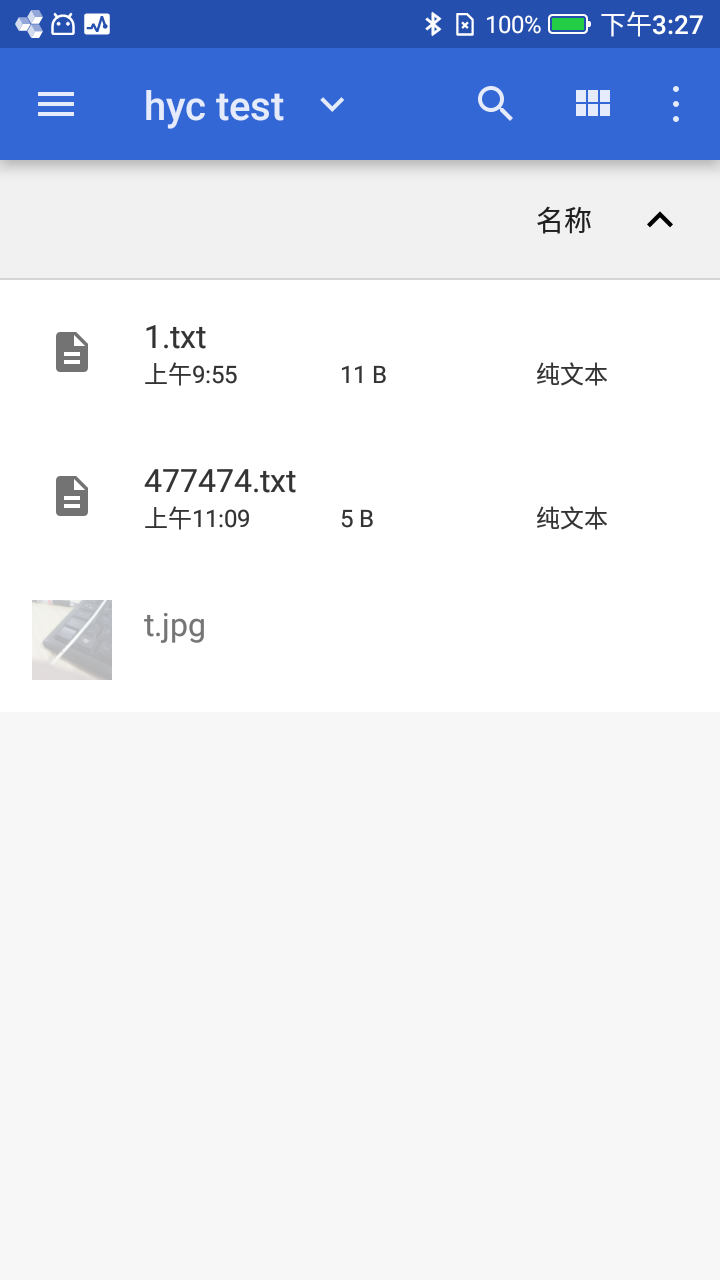
Task: Select the 477474.txt file icon
Action: click(x=71, y=496)
